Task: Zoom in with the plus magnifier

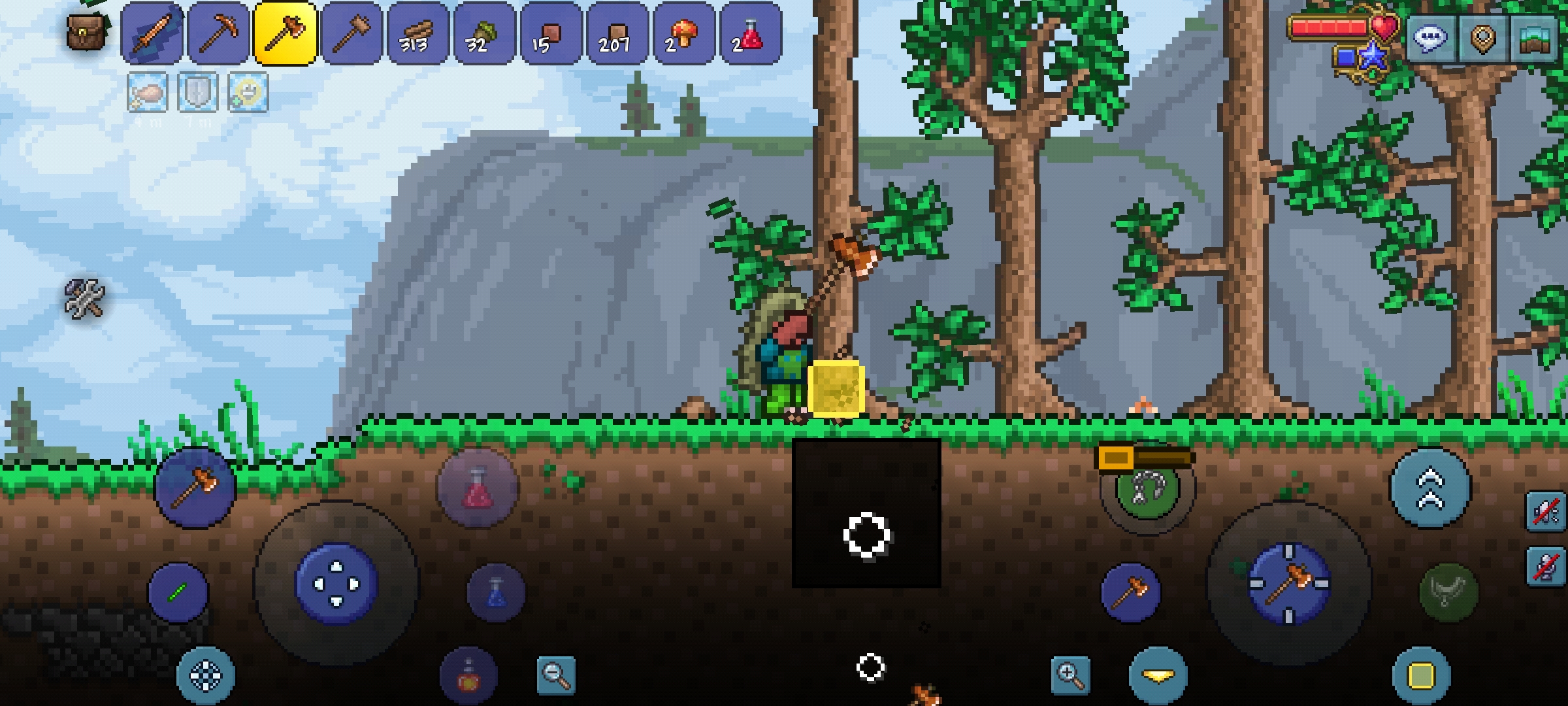Action: pos(1070,675)
